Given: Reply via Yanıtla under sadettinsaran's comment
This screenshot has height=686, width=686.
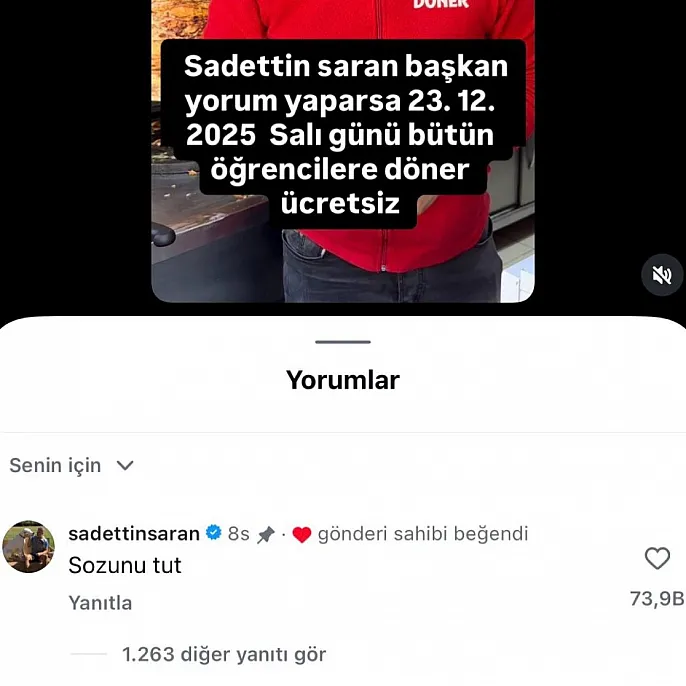Looking at the screenshot, I should [100, 603].
